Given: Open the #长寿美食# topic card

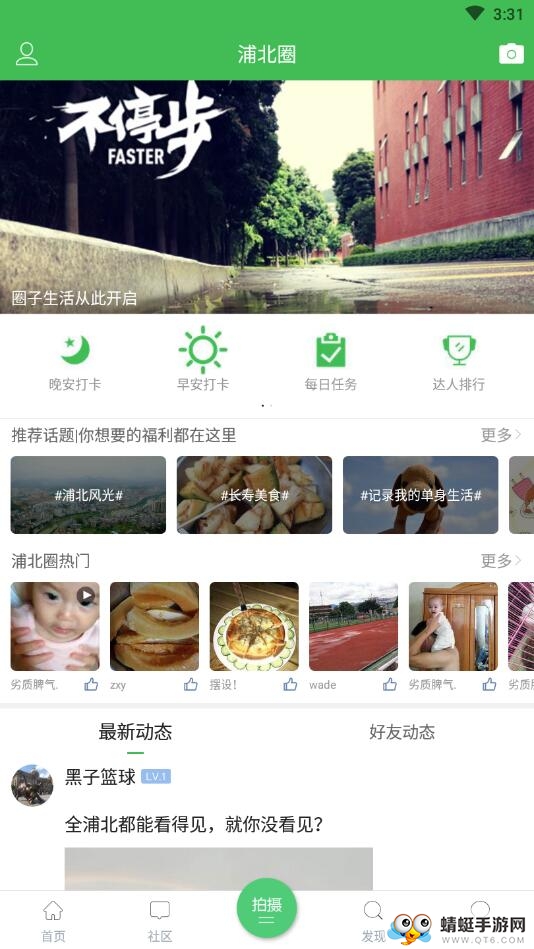Looking at the screenshot, I should (x=254, y=495).
